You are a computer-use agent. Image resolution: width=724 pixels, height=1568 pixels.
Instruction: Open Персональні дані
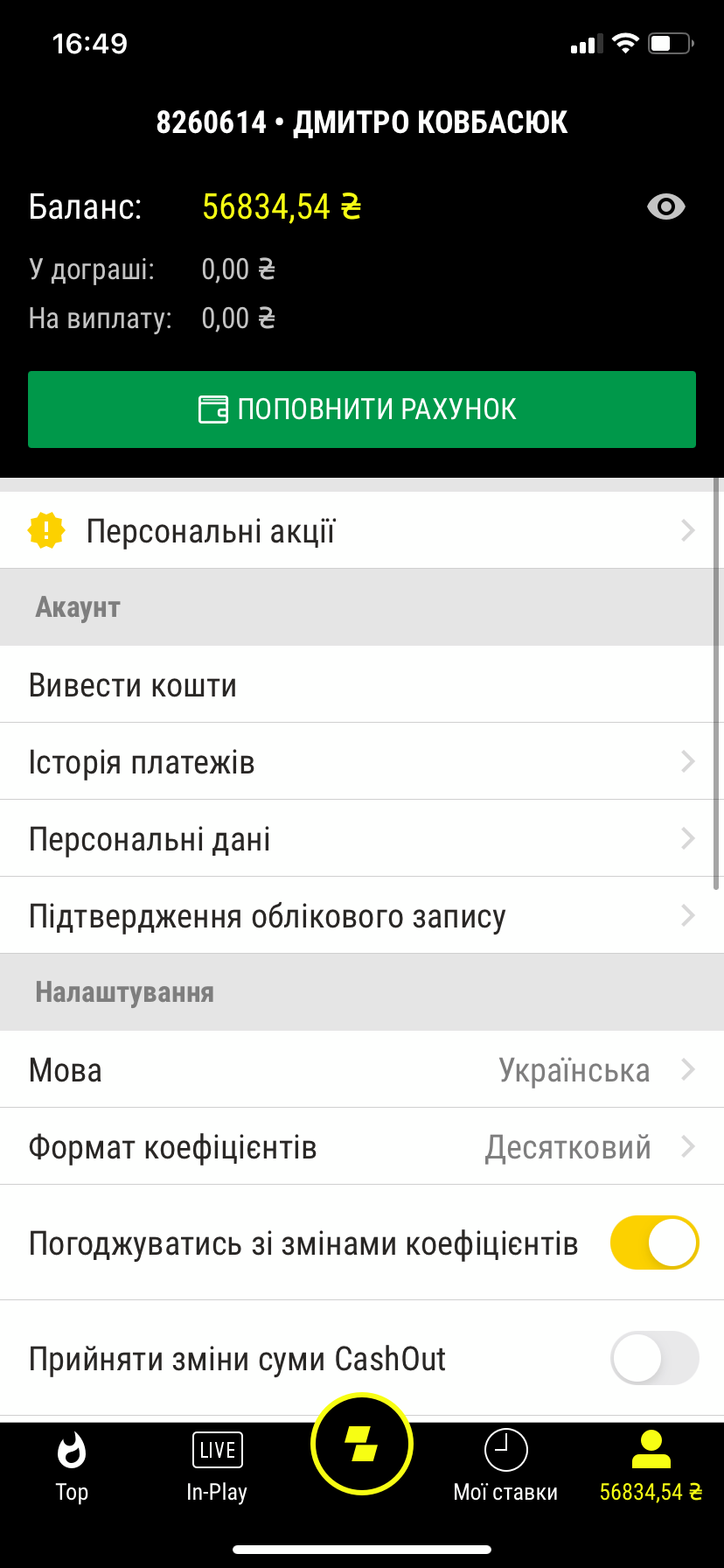[362, 838]
